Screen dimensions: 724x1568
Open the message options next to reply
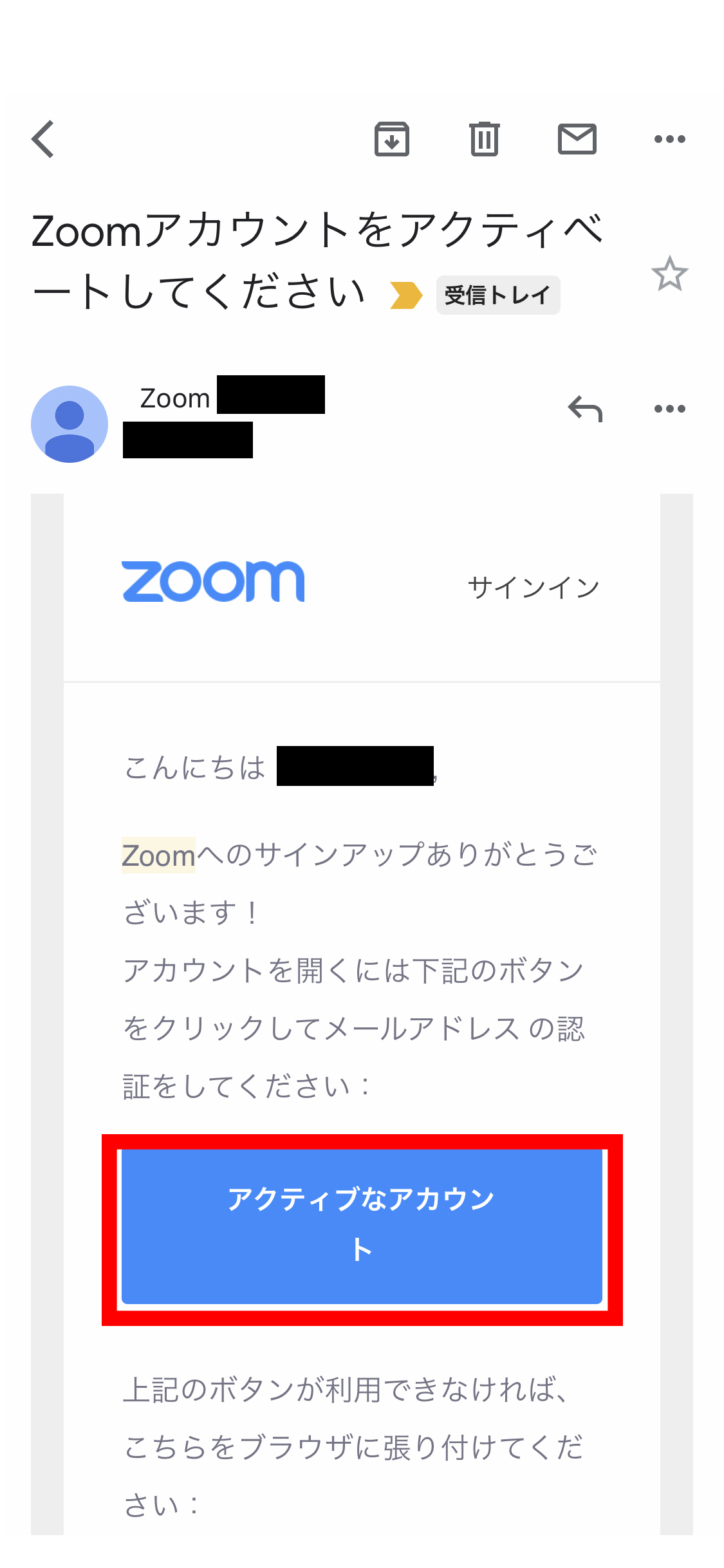coord(670,409)
